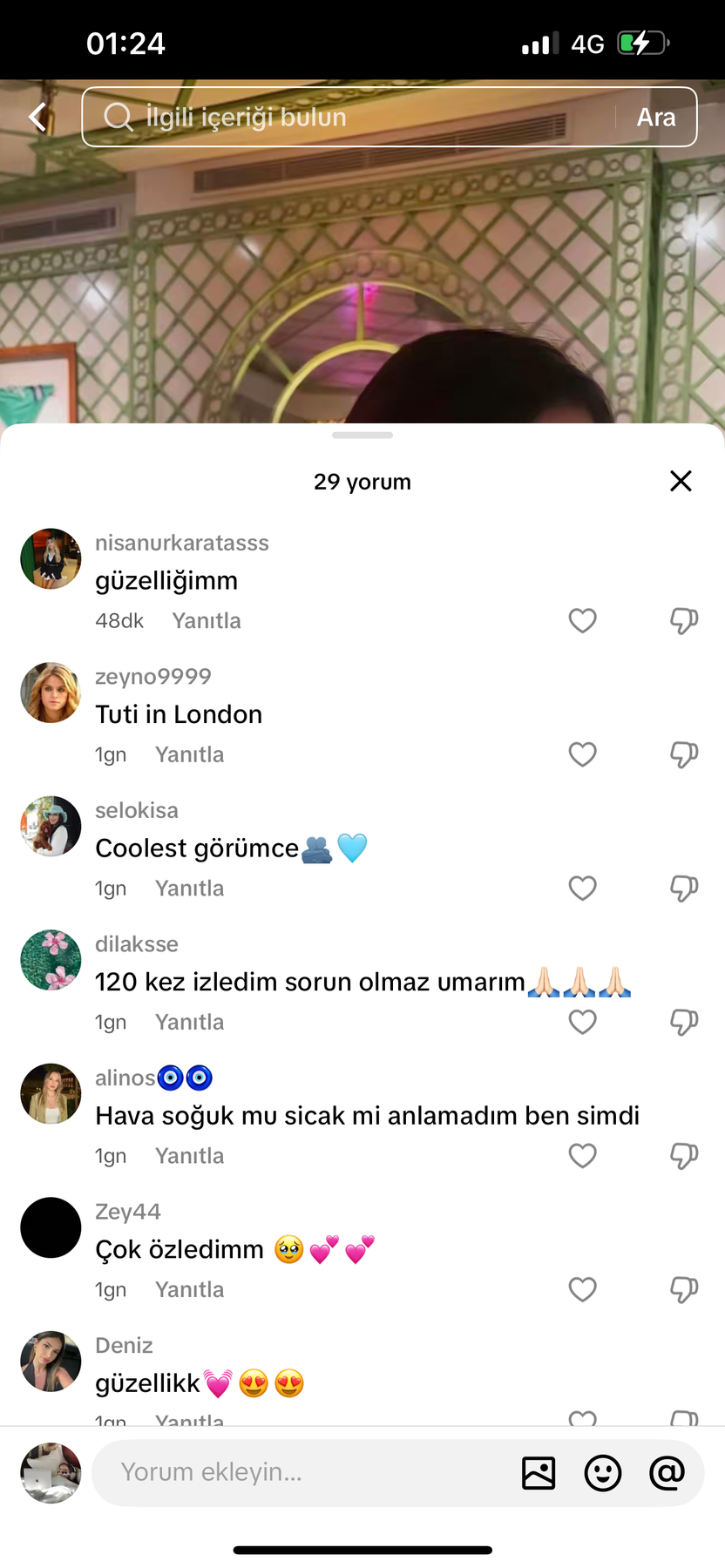Go back using the arrow

[37, 117]
